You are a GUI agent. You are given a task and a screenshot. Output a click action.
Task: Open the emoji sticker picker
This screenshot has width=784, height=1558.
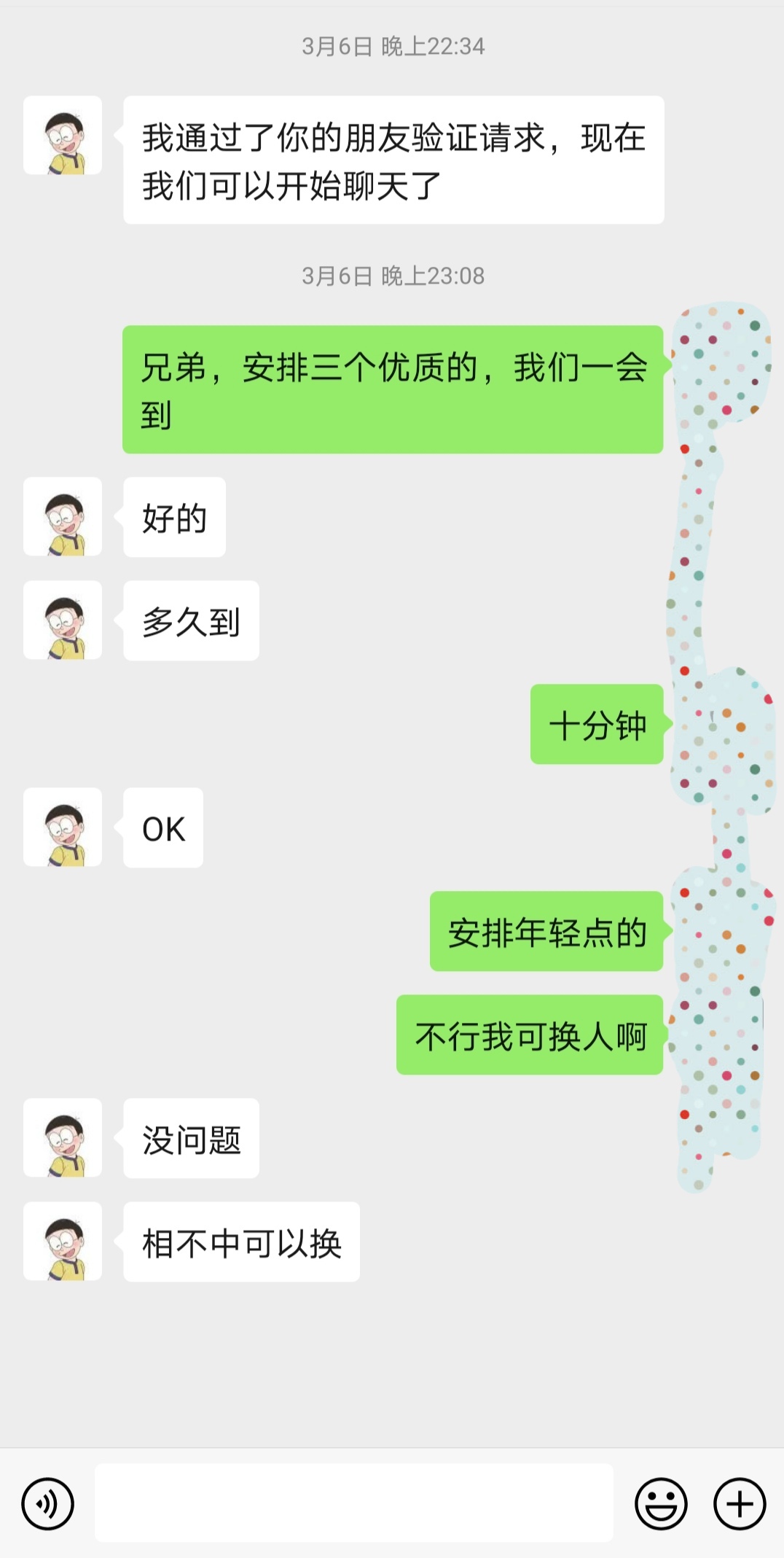click(661, 1503)
